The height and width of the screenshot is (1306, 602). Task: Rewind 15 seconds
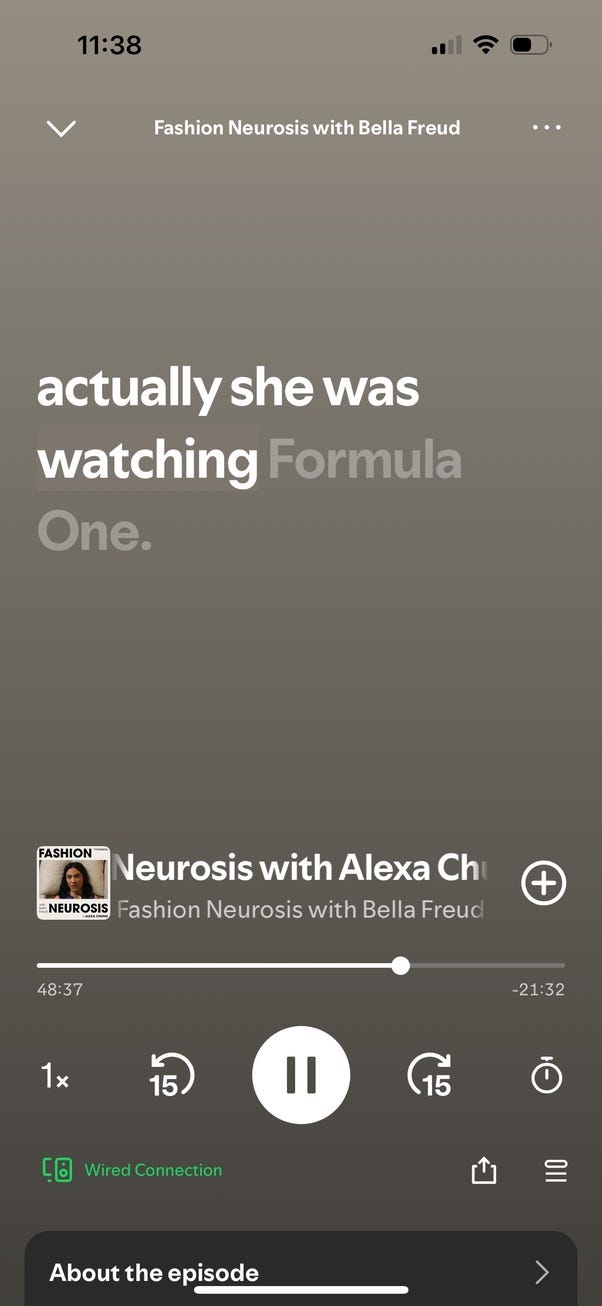pyautogui.click(x=170, y=1076)
